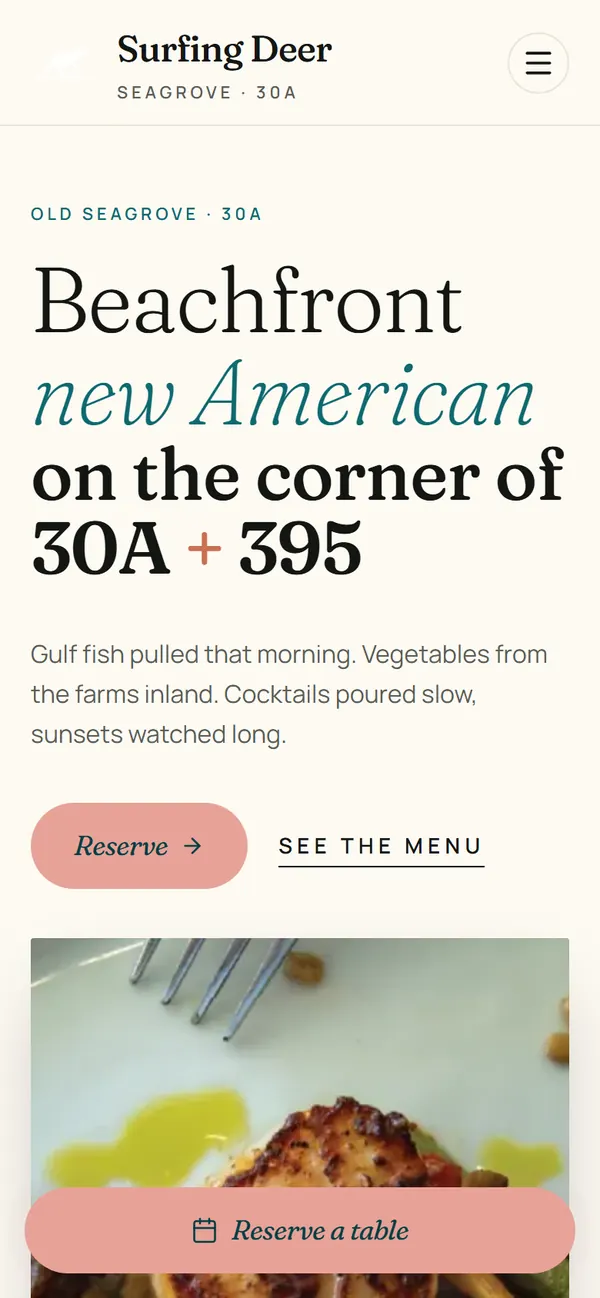Open the See the Menu link
The height and width of the screenshot is (1298, 600).
click(381, 847)
